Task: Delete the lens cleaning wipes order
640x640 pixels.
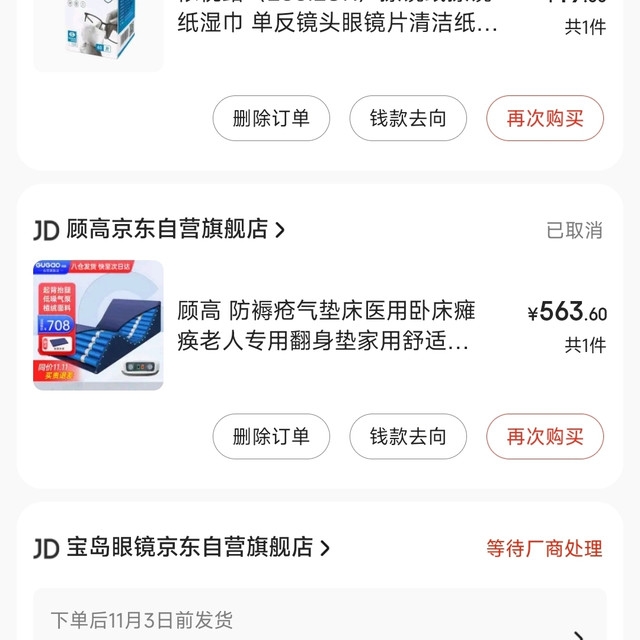Action: click(271, 118)
